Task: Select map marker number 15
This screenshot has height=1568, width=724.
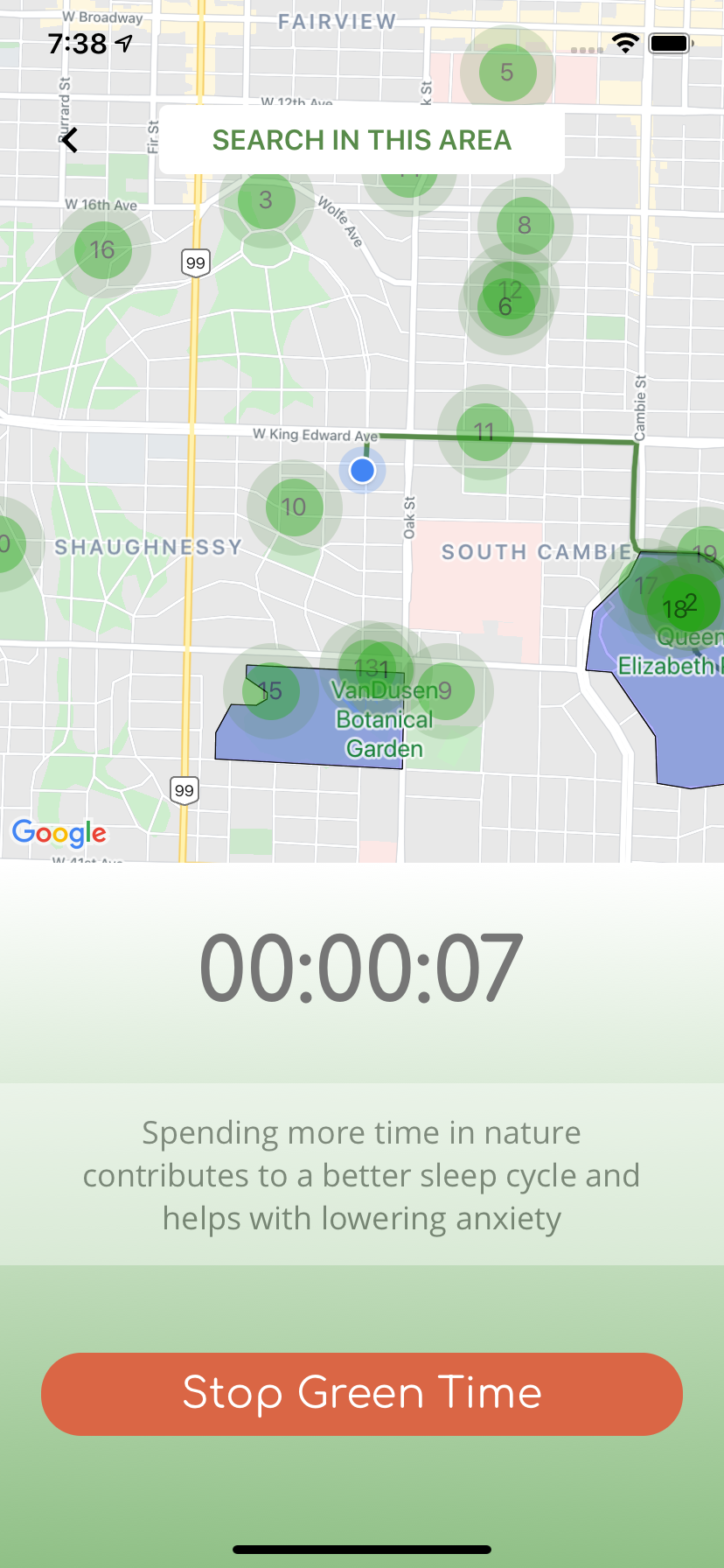Action: (271, 691)
